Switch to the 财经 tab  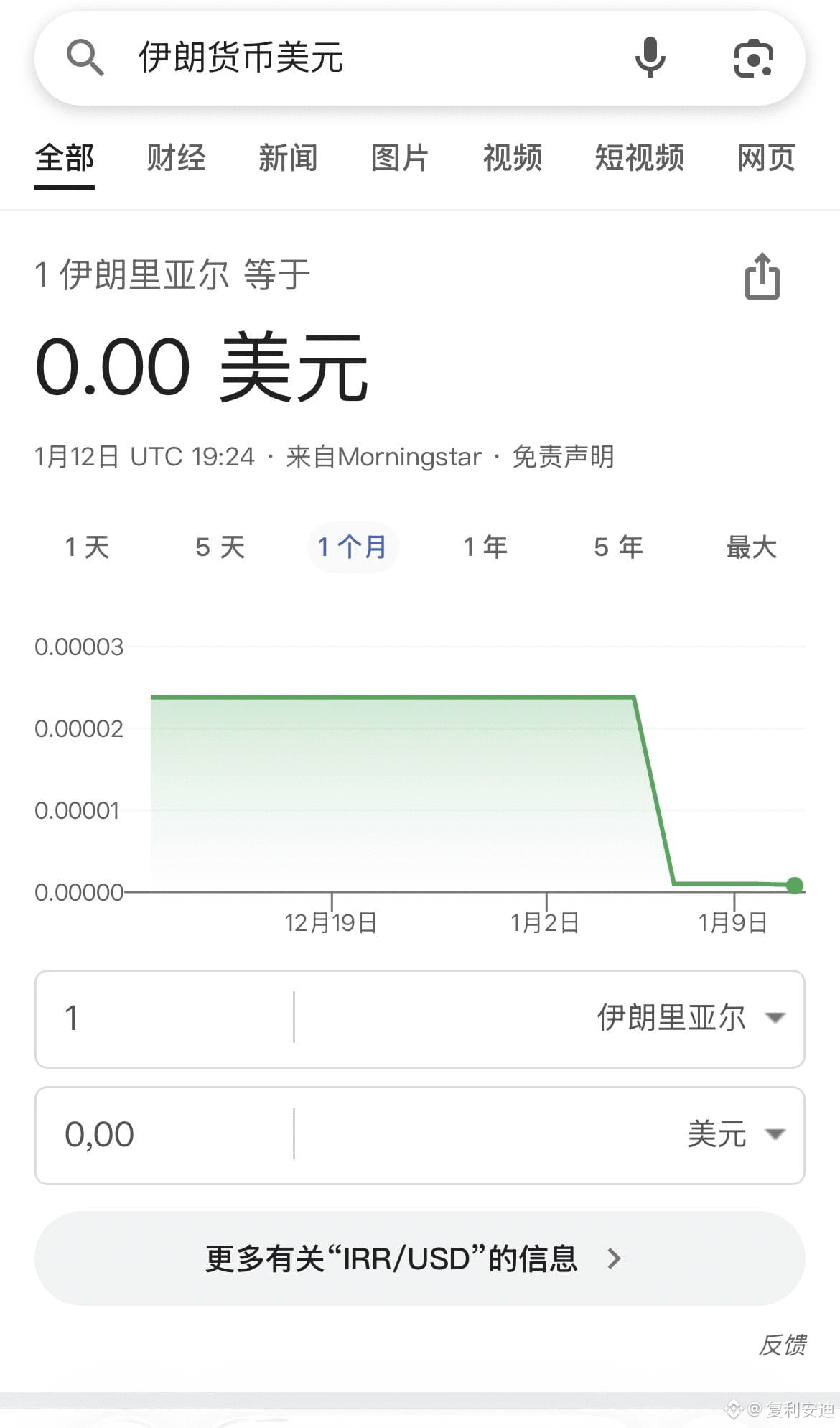[x=177, y=159]
